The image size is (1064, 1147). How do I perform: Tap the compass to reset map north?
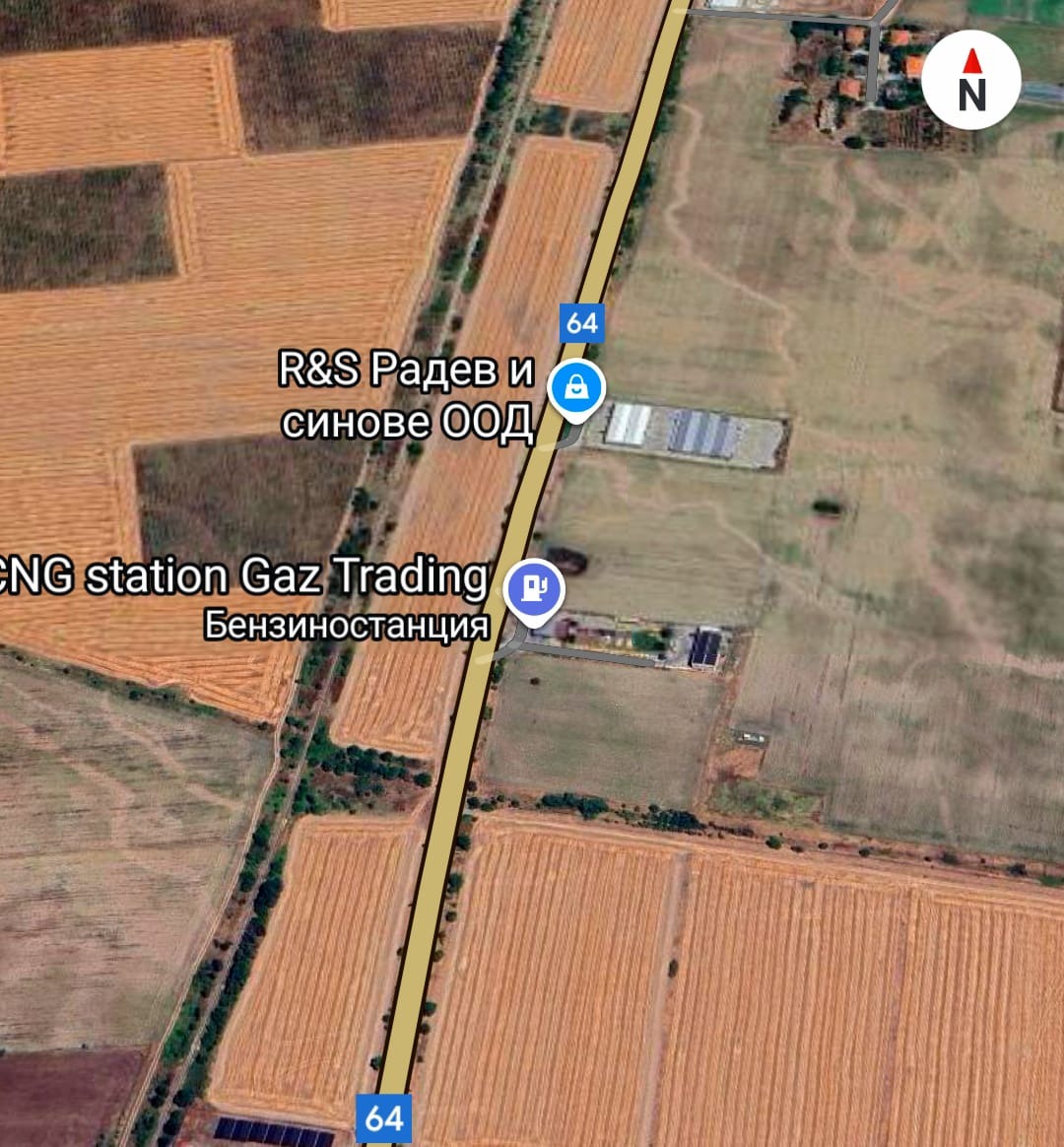click(x=971, y=81)
